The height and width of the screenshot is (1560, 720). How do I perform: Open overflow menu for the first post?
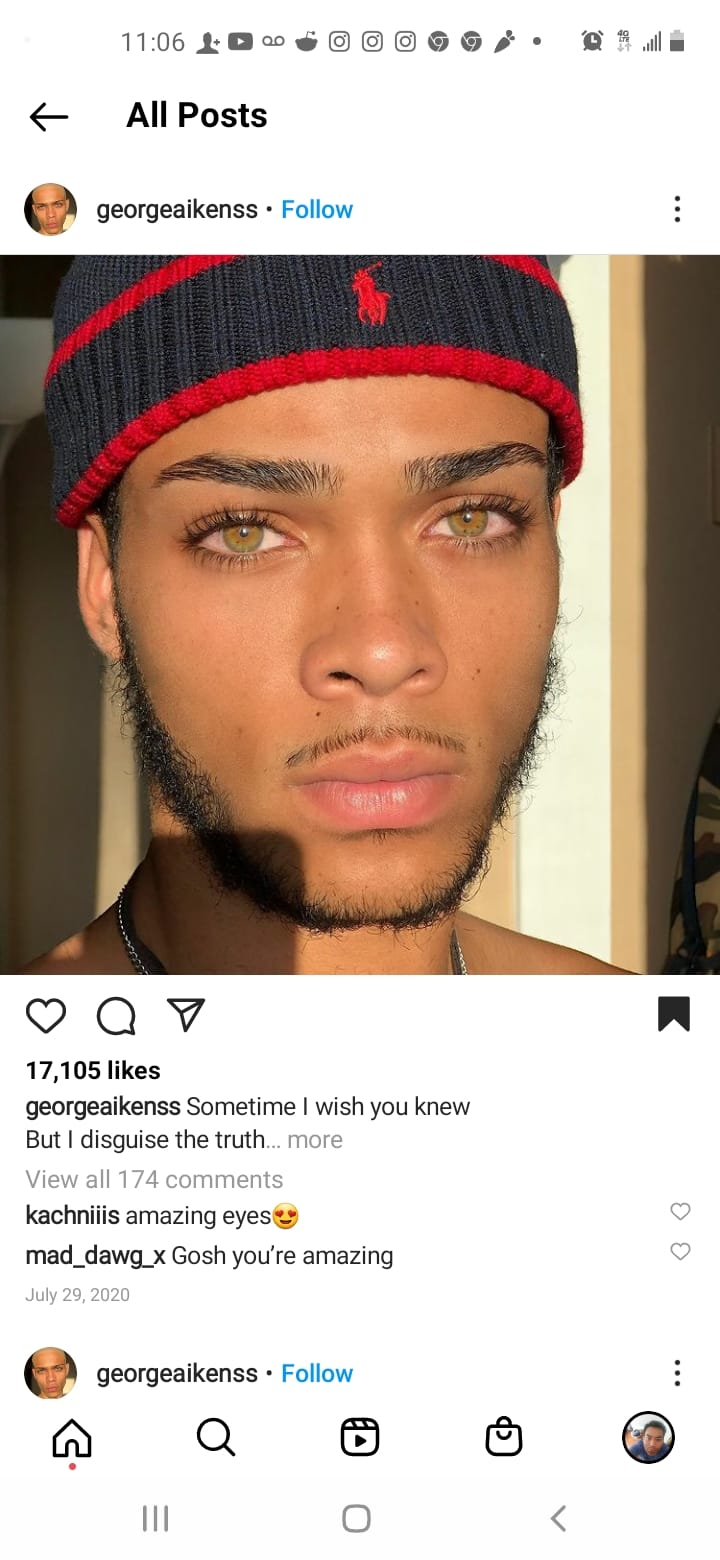[677, 209]
